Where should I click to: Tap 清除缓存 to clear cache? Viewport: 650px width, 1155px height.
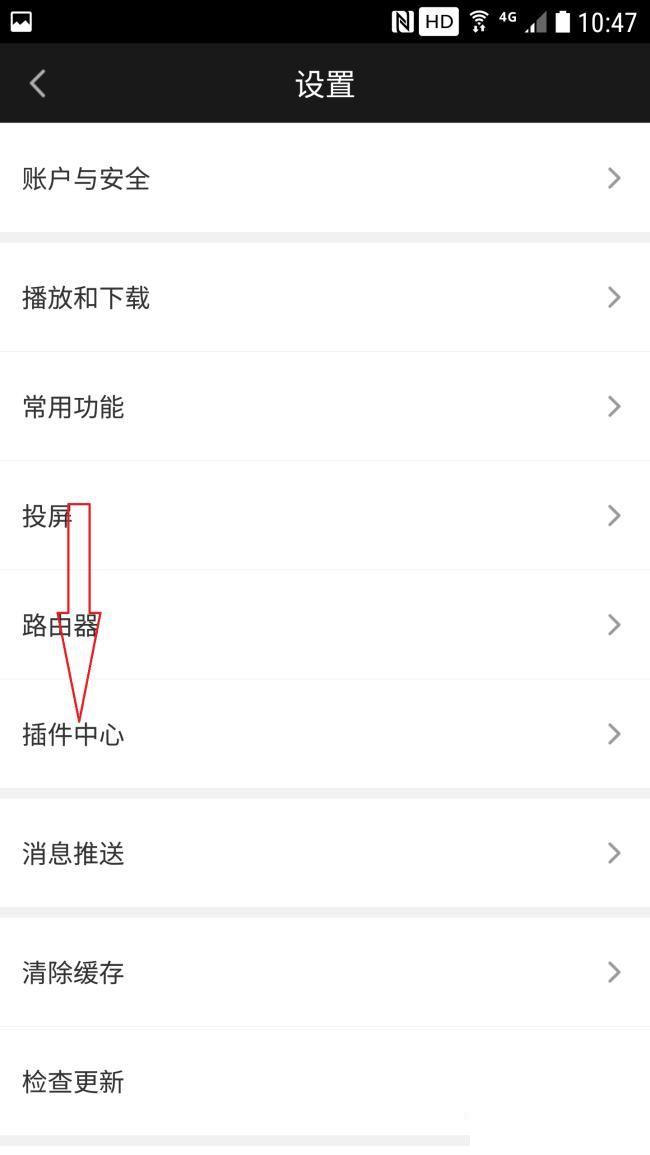(x=324, y=972)
